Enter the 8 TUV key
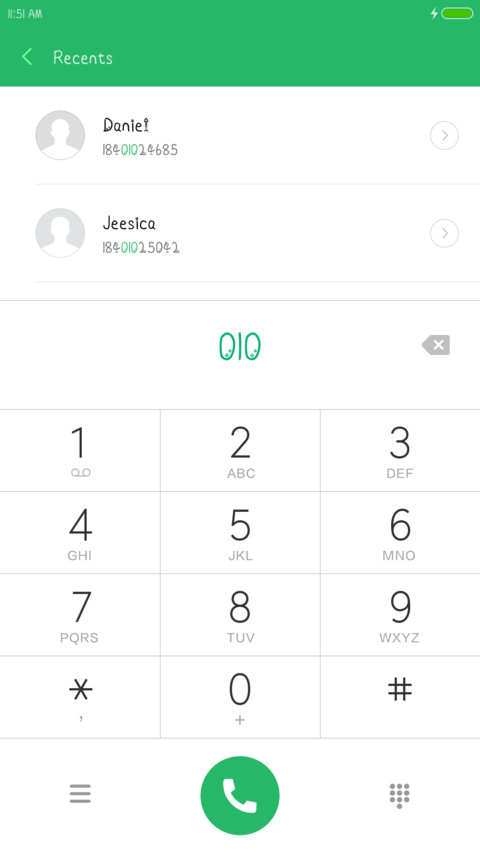Image resolution: width=480 pixels, height=853 pixels. [240, 615]
